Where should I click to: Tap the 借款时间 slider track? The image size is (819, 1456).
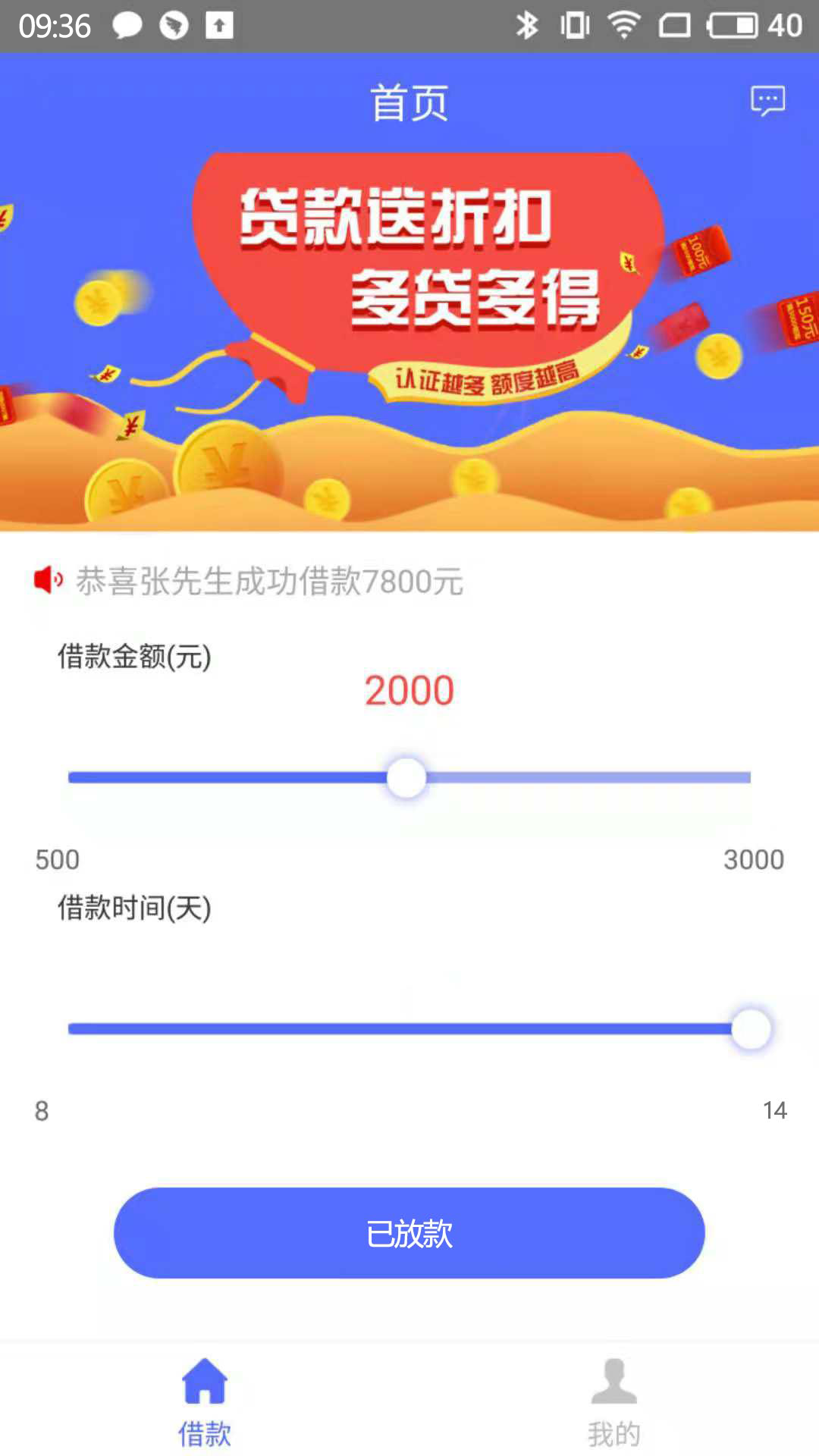point(409,1029)
